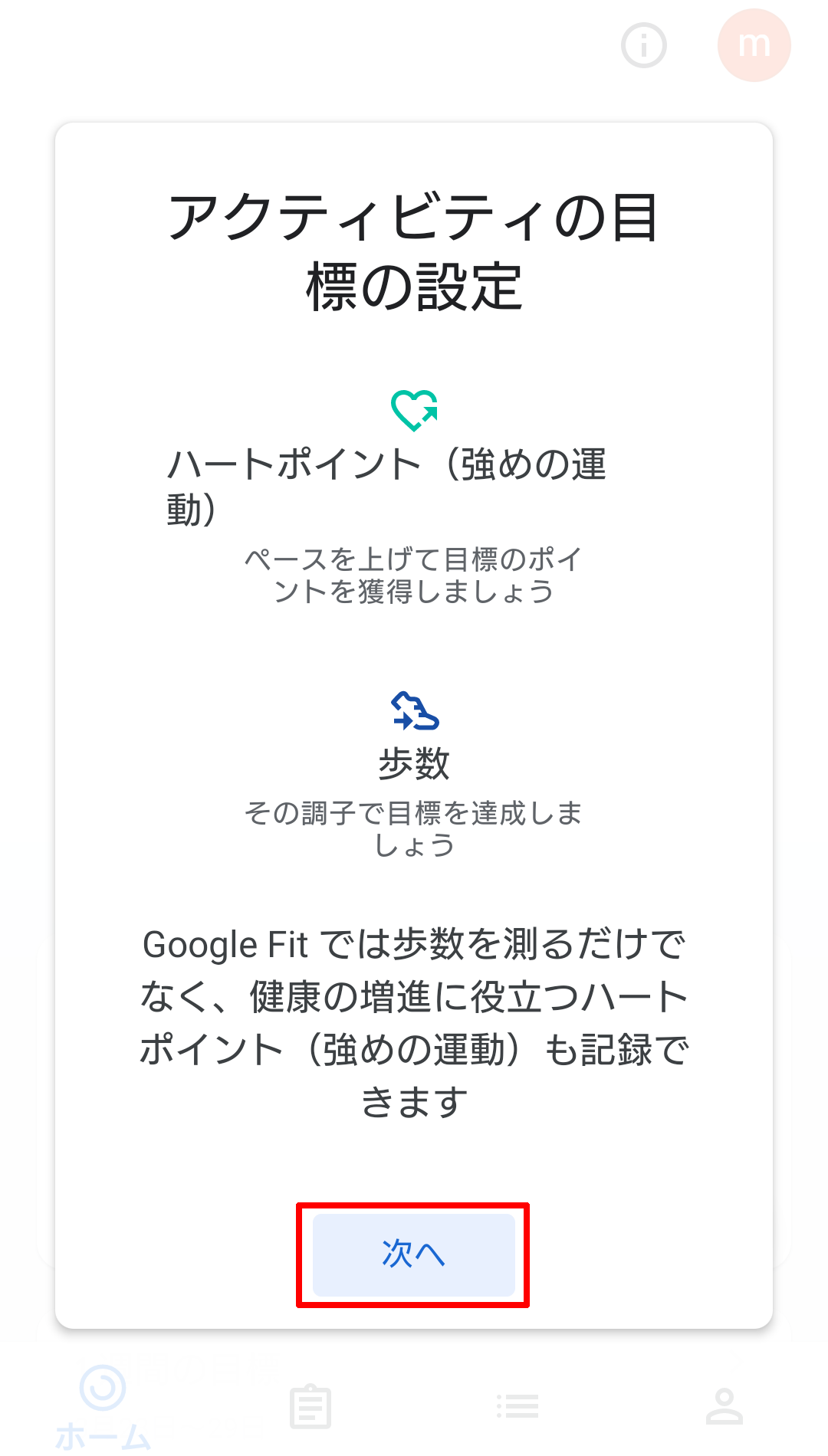Switch to the list browse tab

pos(517,1406)
